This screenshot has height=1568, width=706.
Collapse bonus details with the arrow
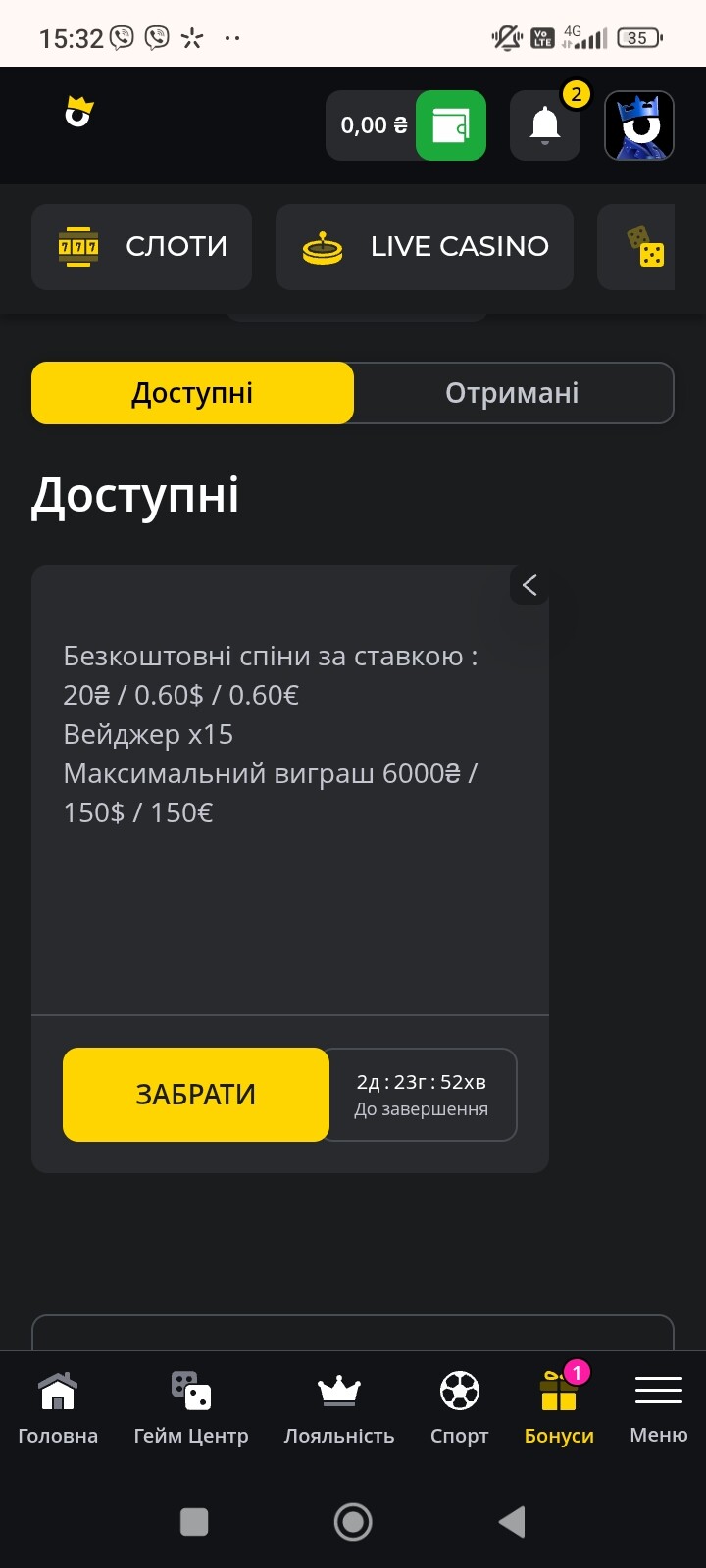point(529,585)
